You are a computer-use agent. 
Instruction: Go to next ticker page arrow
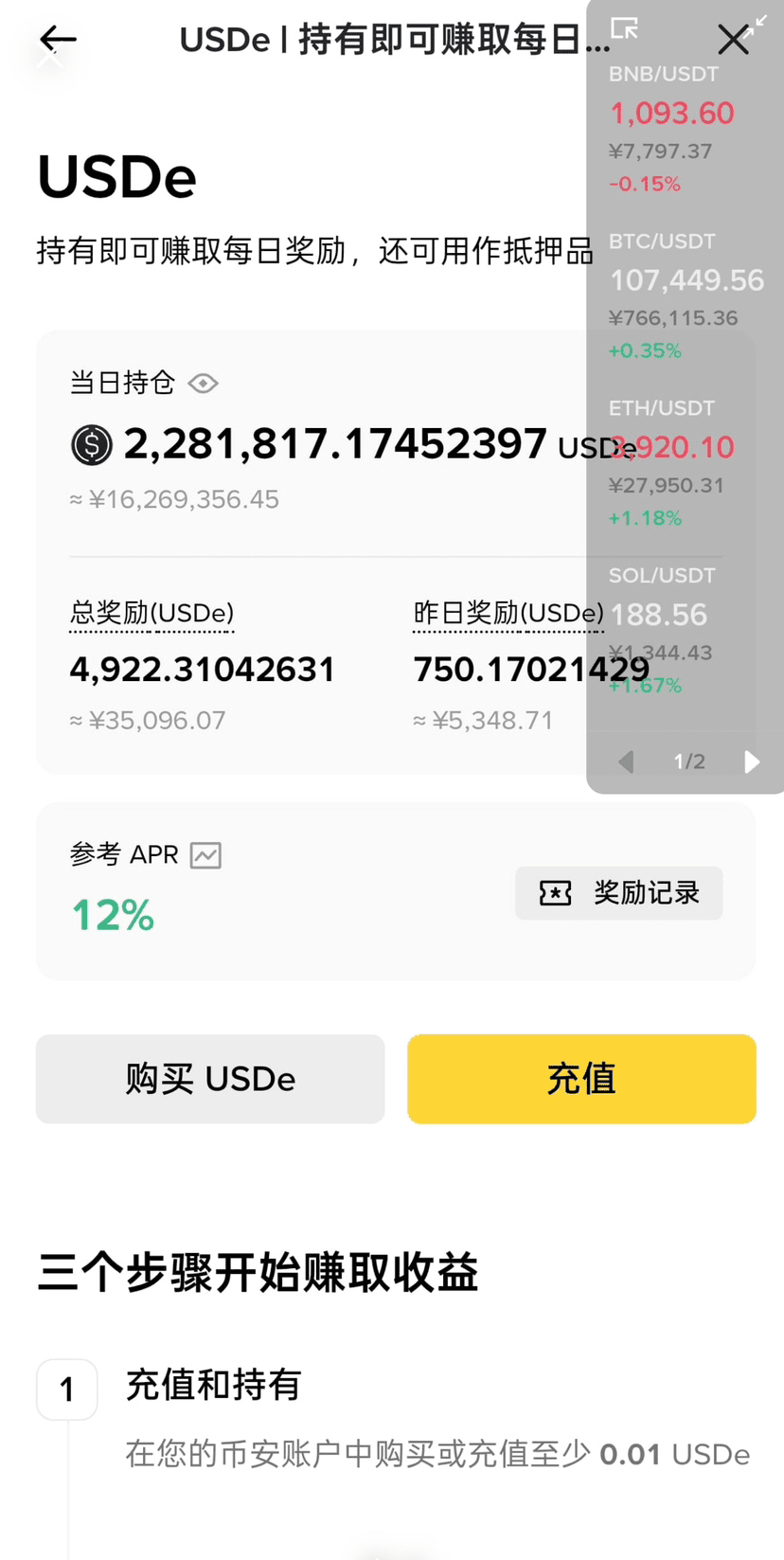coord(752,762)
